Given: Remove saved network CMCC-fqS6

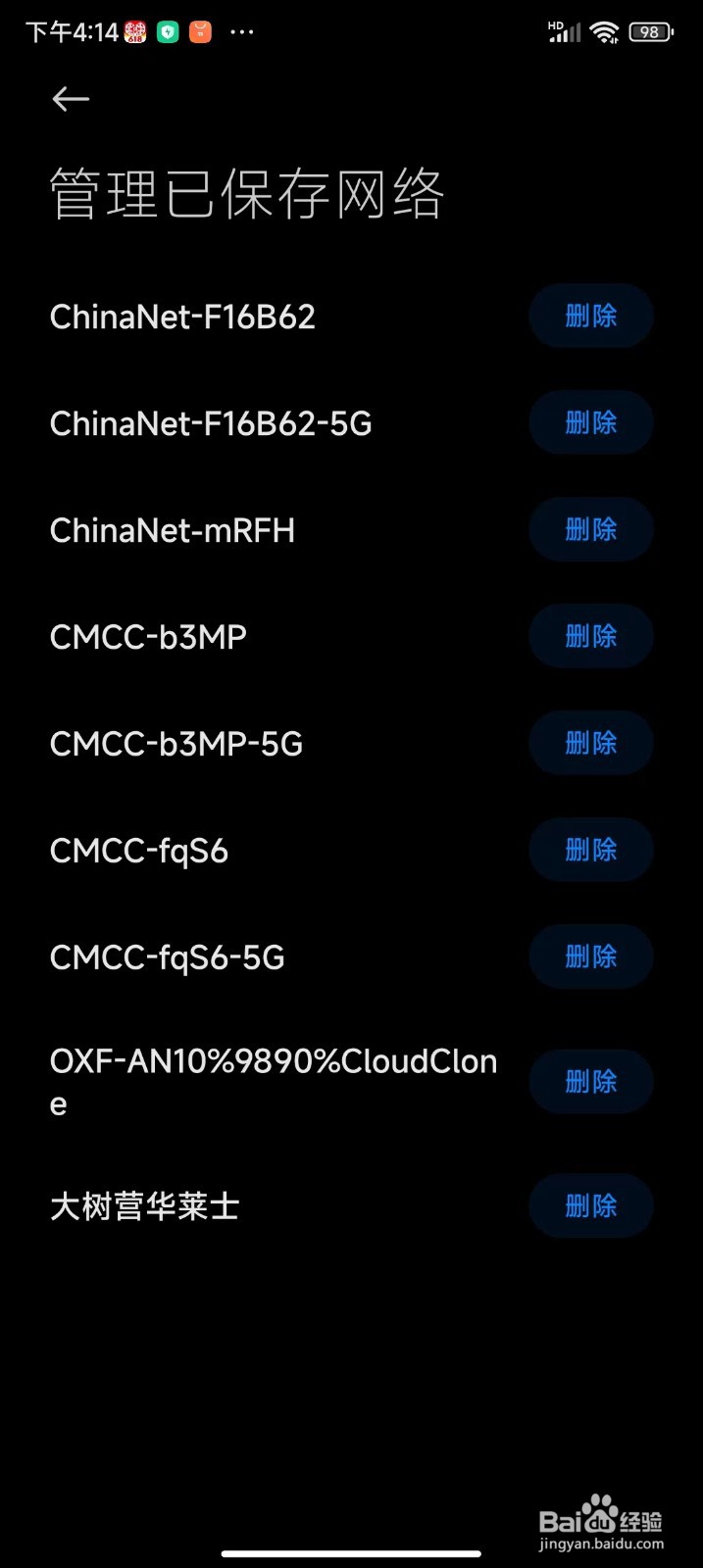Looking at the screenshot, I should tap(591, 850).
